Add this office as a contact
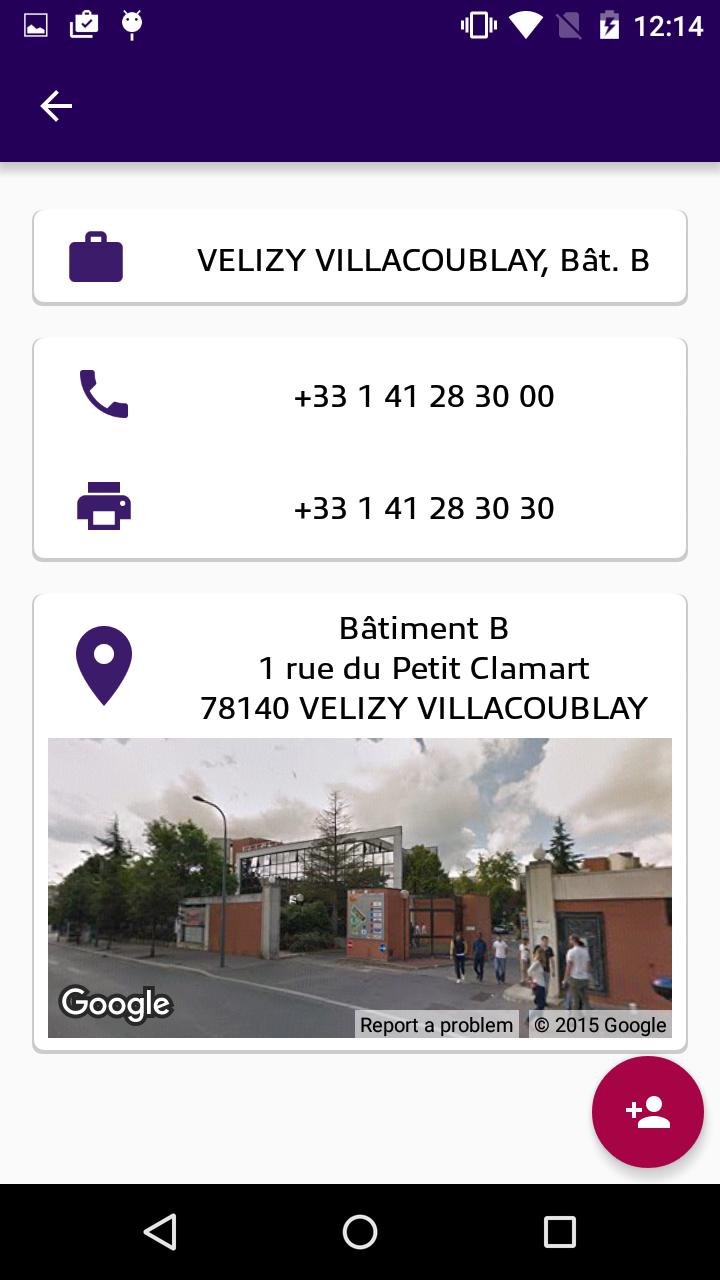 click(647, 1112)
